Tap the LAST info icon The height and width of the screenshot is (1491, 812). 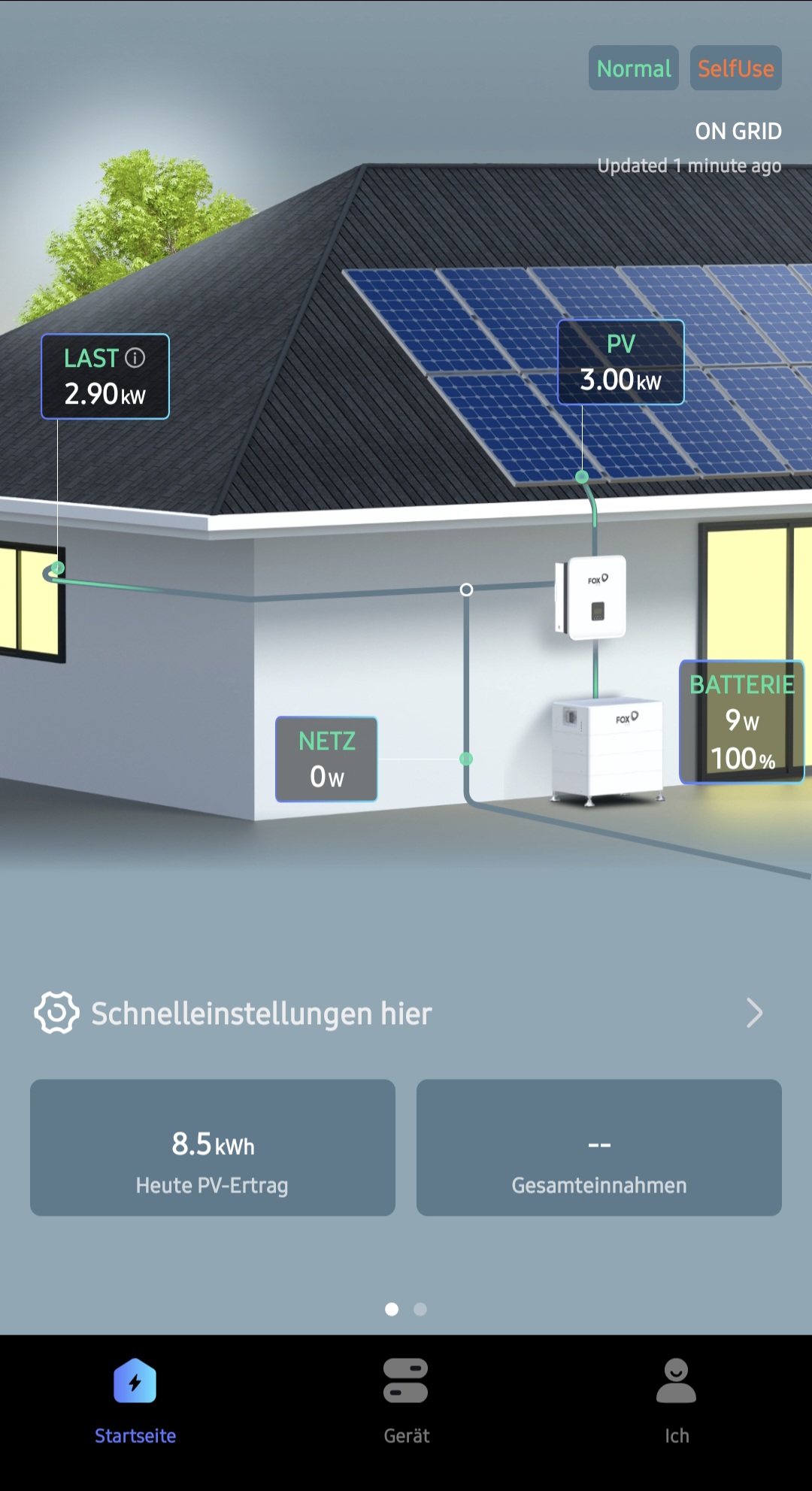(135, 358)
